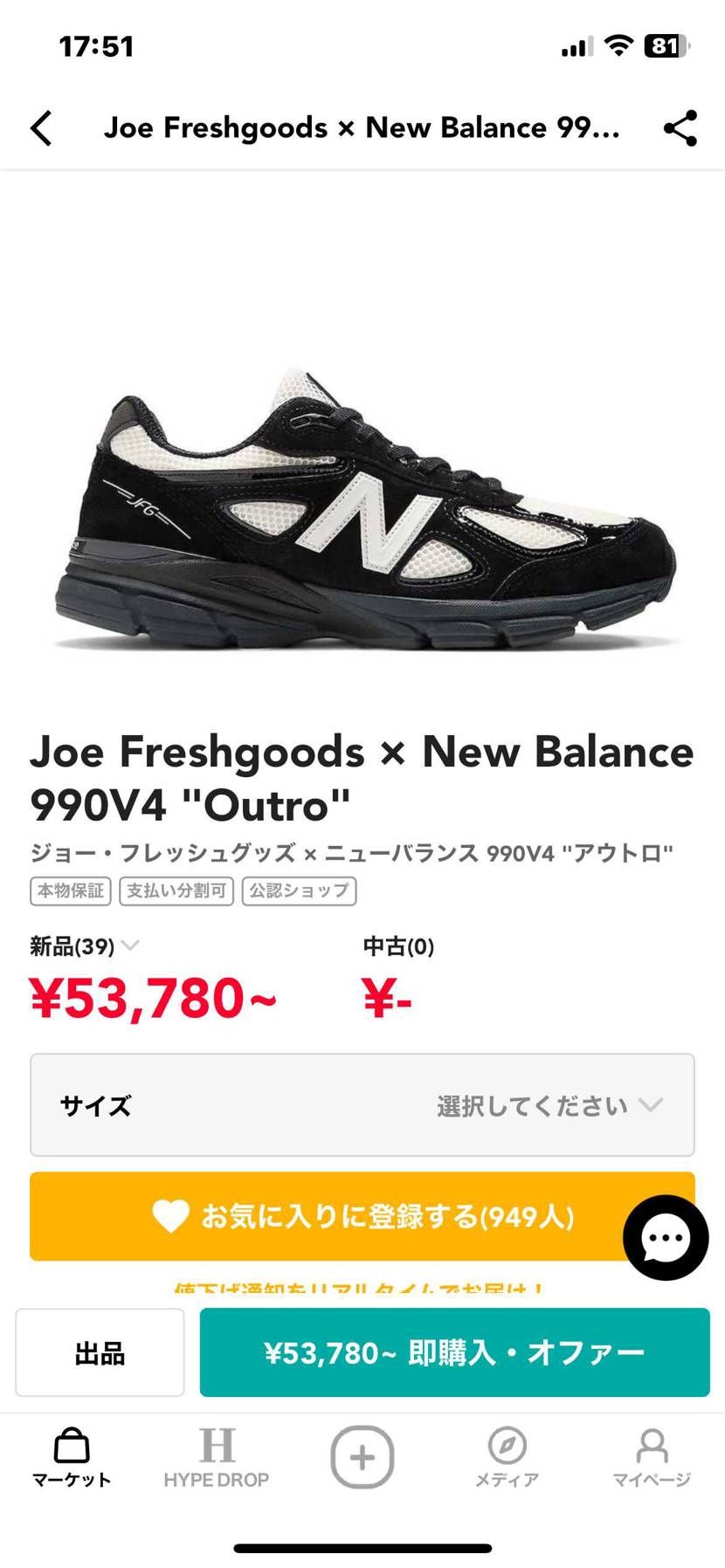Open the サイズ selection dropdown
Viewport: 725px width, 1568px height.
pyautogui.click(x=362, y=1105)
